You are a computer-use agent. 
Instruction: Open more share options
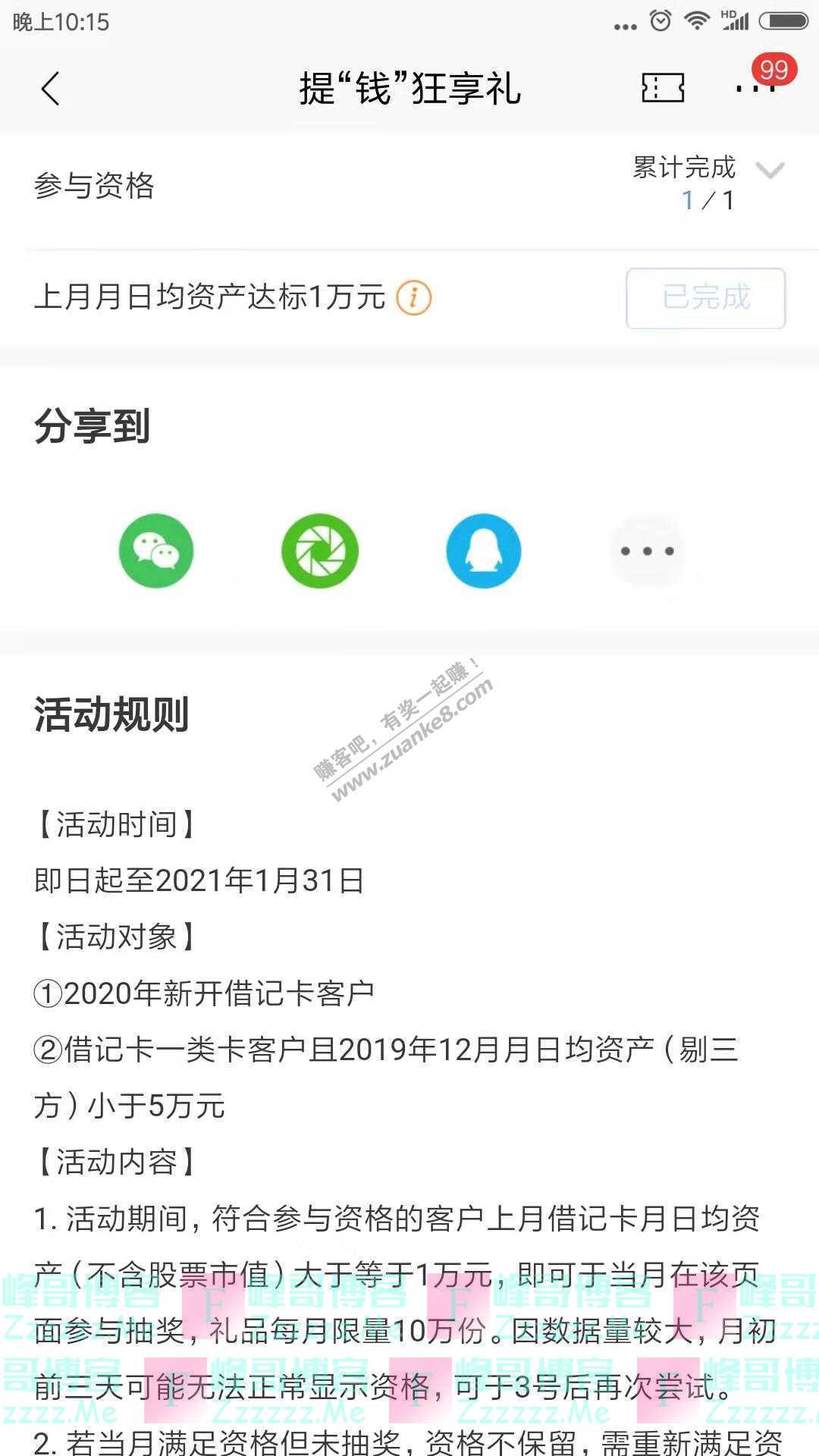pos(648,551)
